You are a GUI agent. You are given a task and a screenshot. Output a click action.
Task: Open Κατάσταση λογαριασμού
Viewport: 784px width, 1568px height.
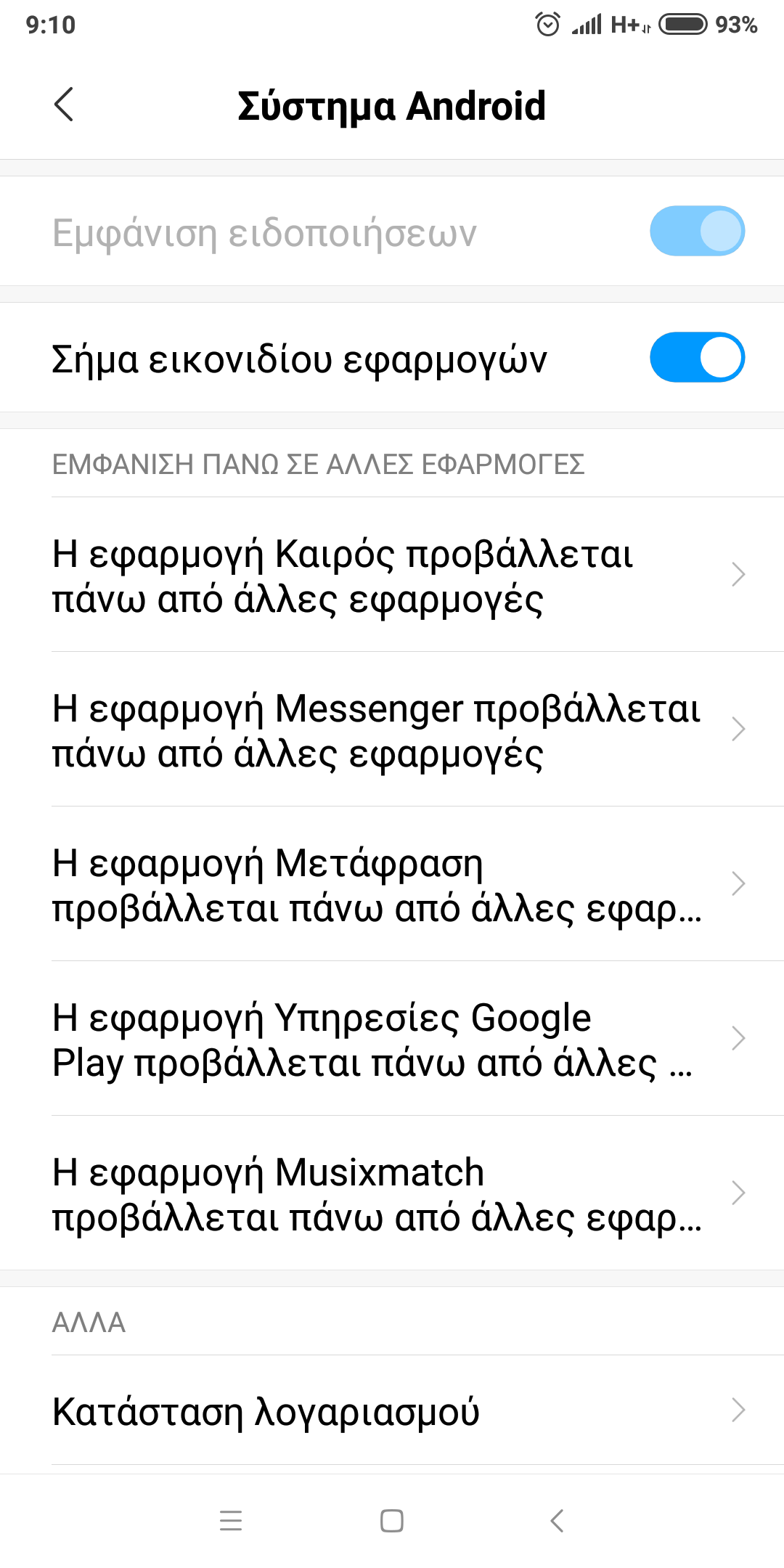(392, 1410)
